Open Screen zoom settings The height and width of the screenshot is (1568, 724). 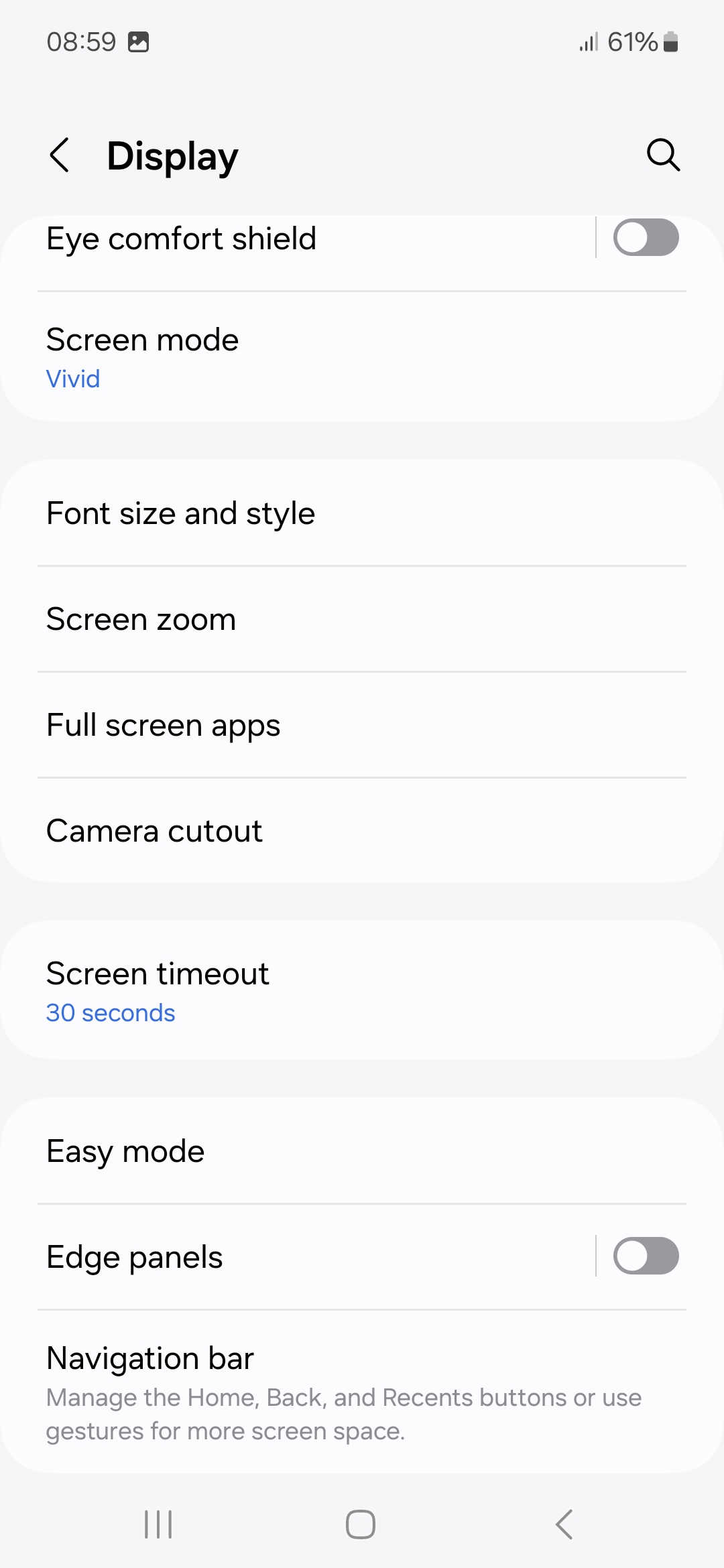pyautogui.click(x=268, y=619)
